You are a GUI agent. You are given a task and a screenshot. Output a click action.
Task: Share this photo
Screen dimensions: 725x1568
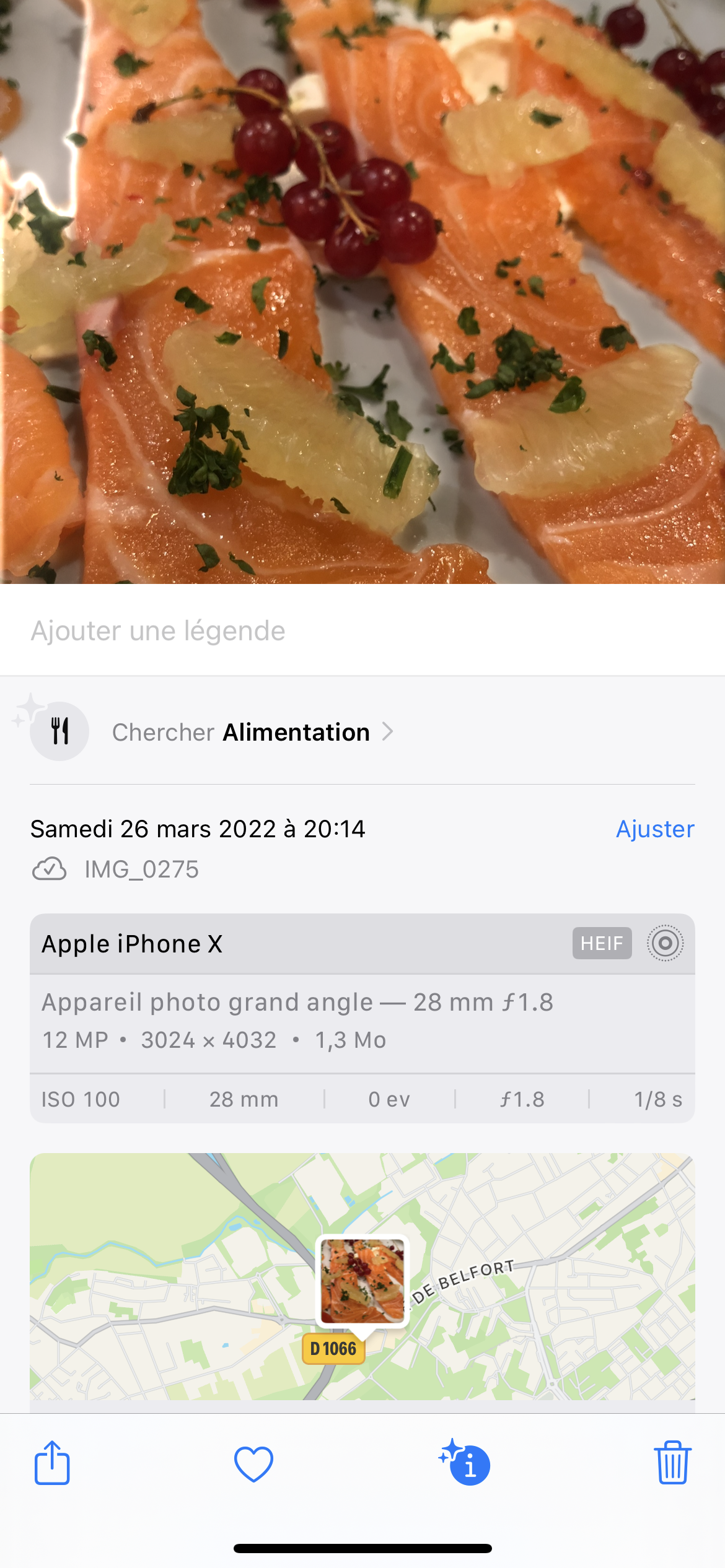(52, 1464)
